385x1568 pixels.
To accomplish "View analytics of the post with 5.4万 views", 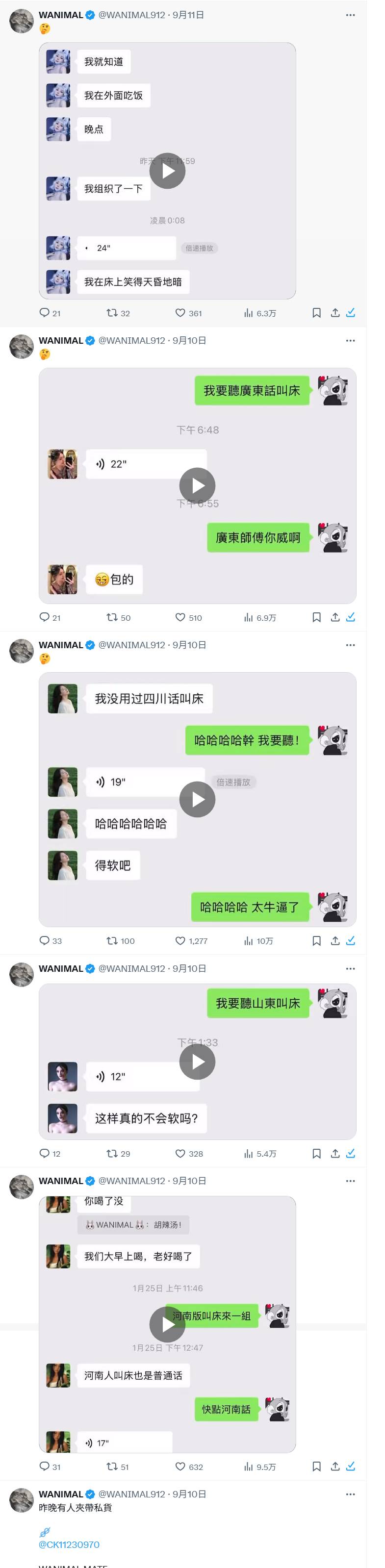I will [249, 1153].
